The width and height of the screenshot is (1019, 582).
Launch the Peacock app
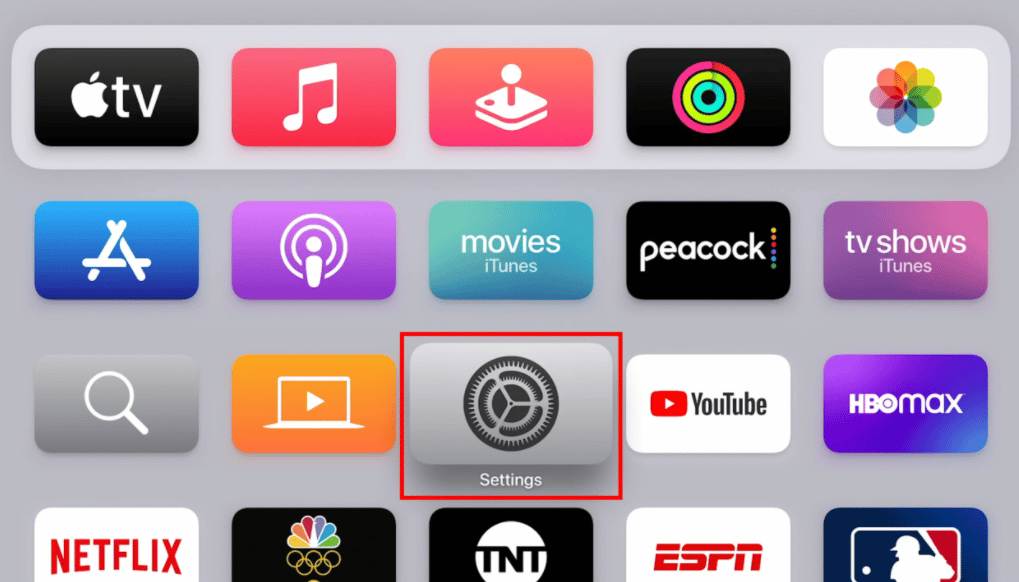[x=708, y=250]
